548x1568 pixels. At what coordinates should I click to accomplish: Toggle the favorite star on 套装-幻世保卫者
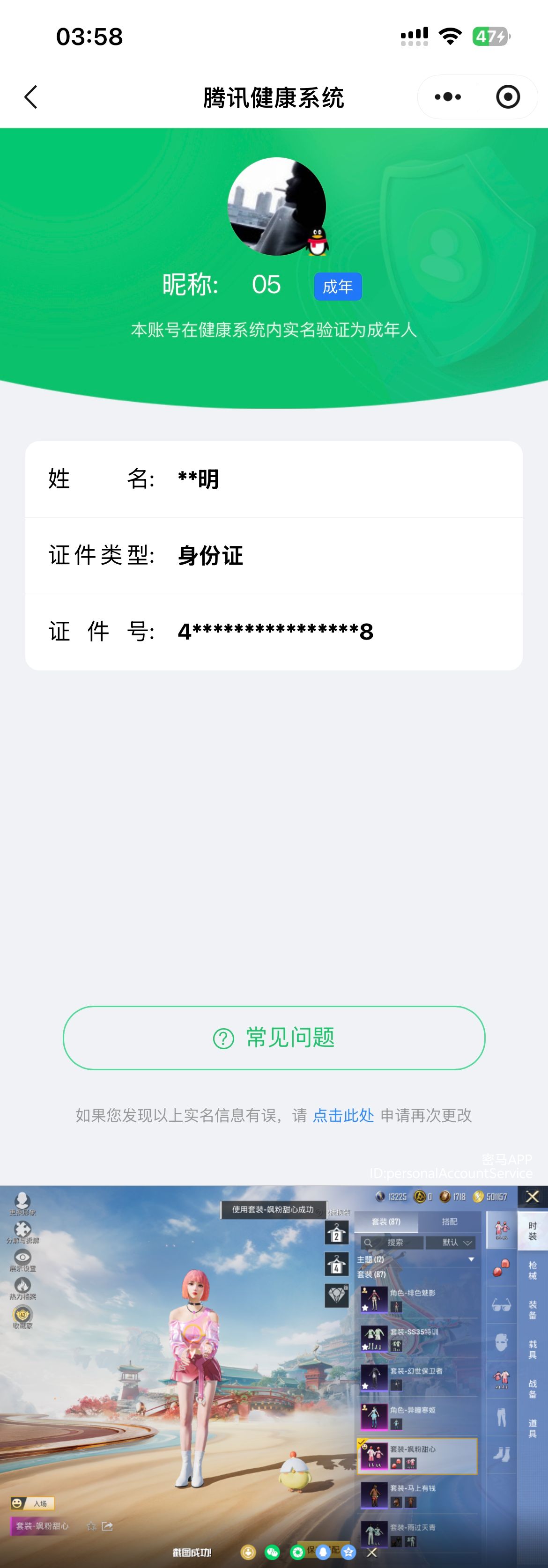click(x=364, y=1385)
